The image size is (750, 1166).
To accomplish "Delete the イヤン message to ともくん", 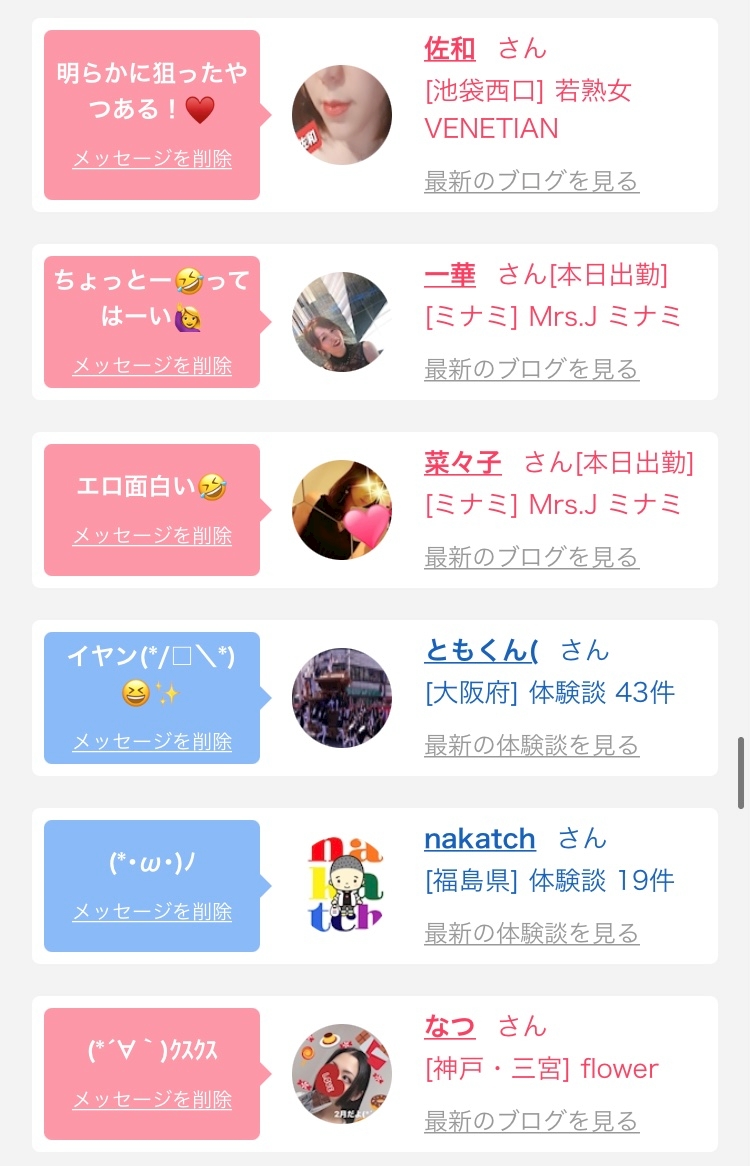I will [152, 741].
